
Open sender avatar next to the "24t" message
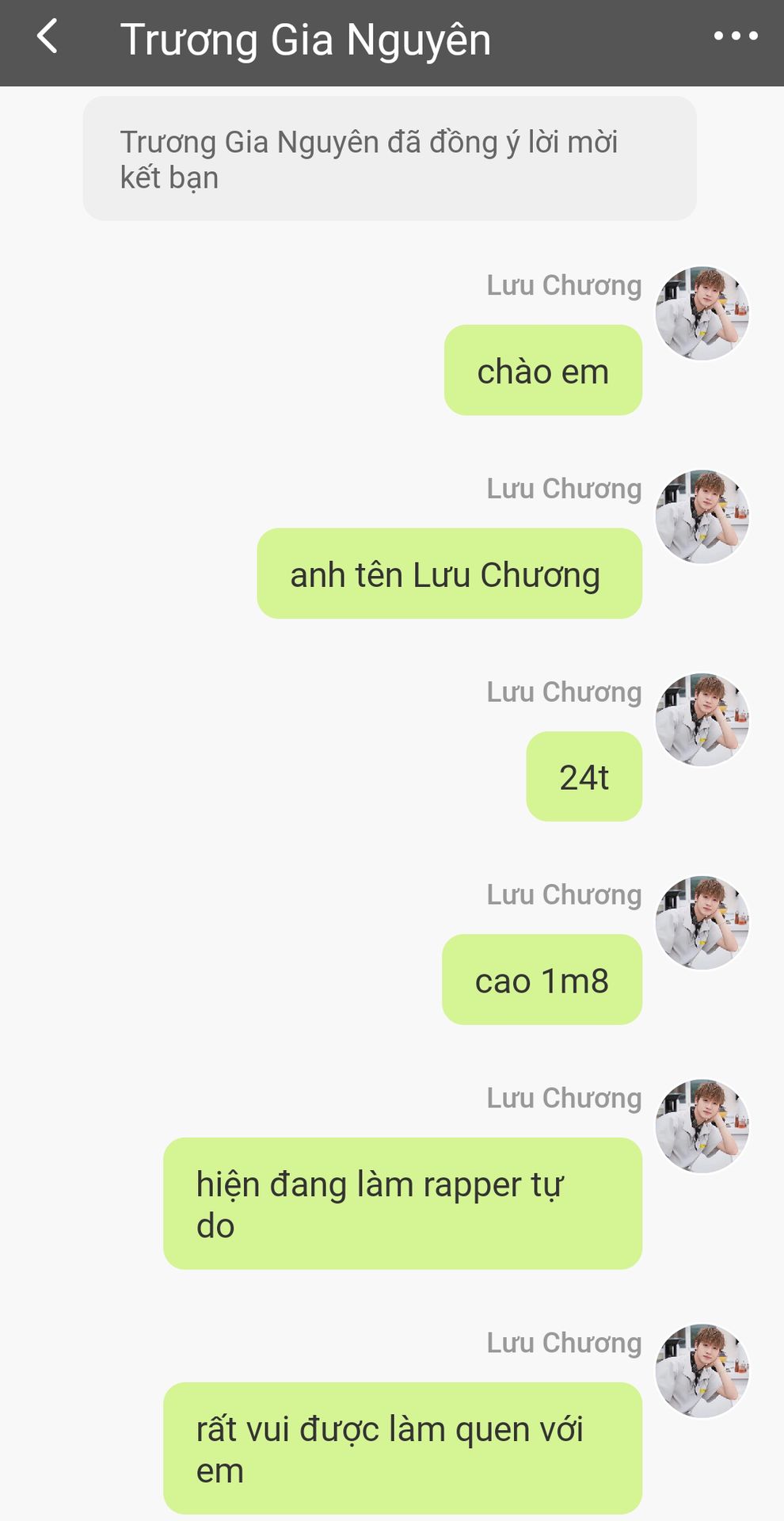coord(702,720)
